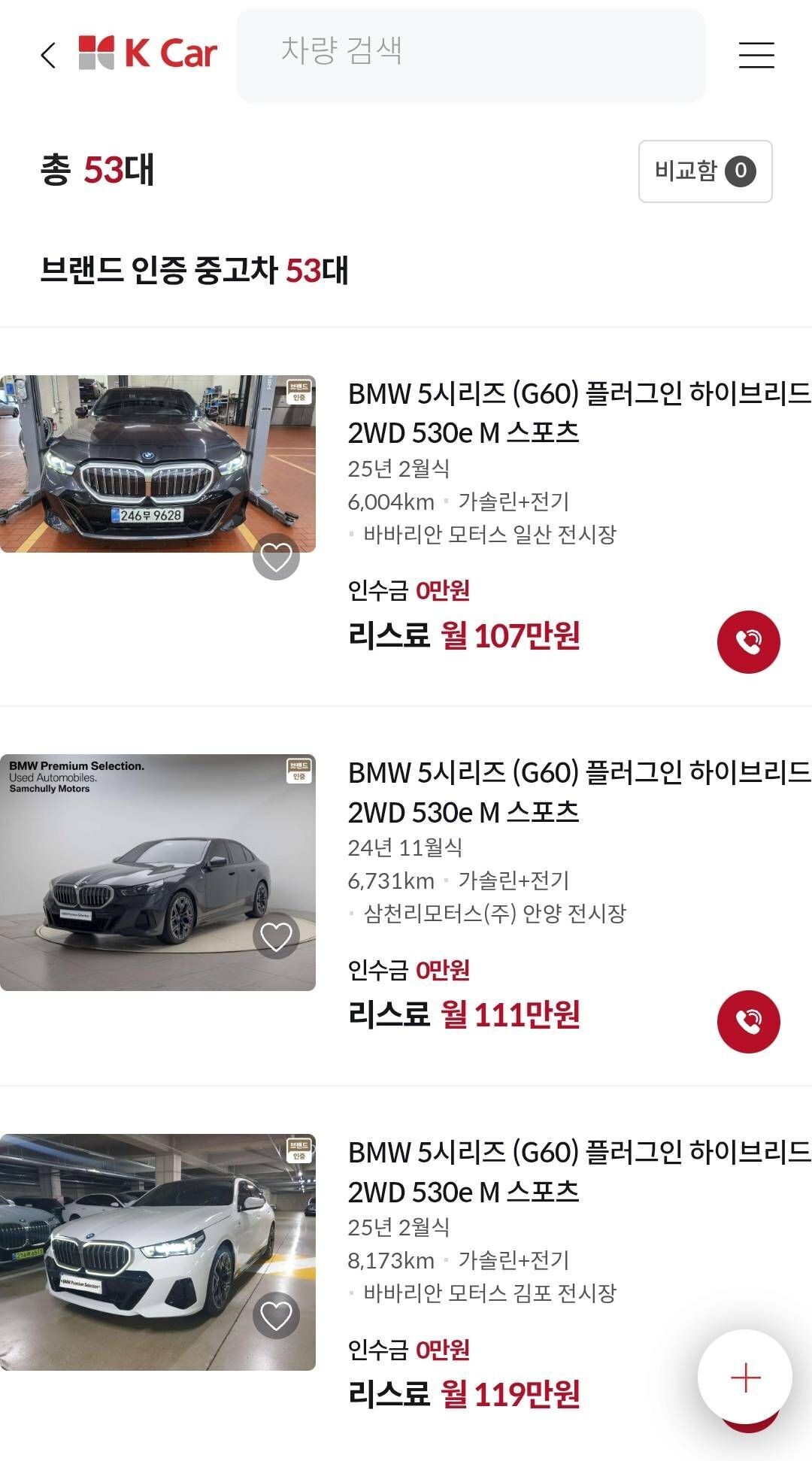Click the K Car logo
This screenshot has width=812, height=1461.
[x=147, y=54]
